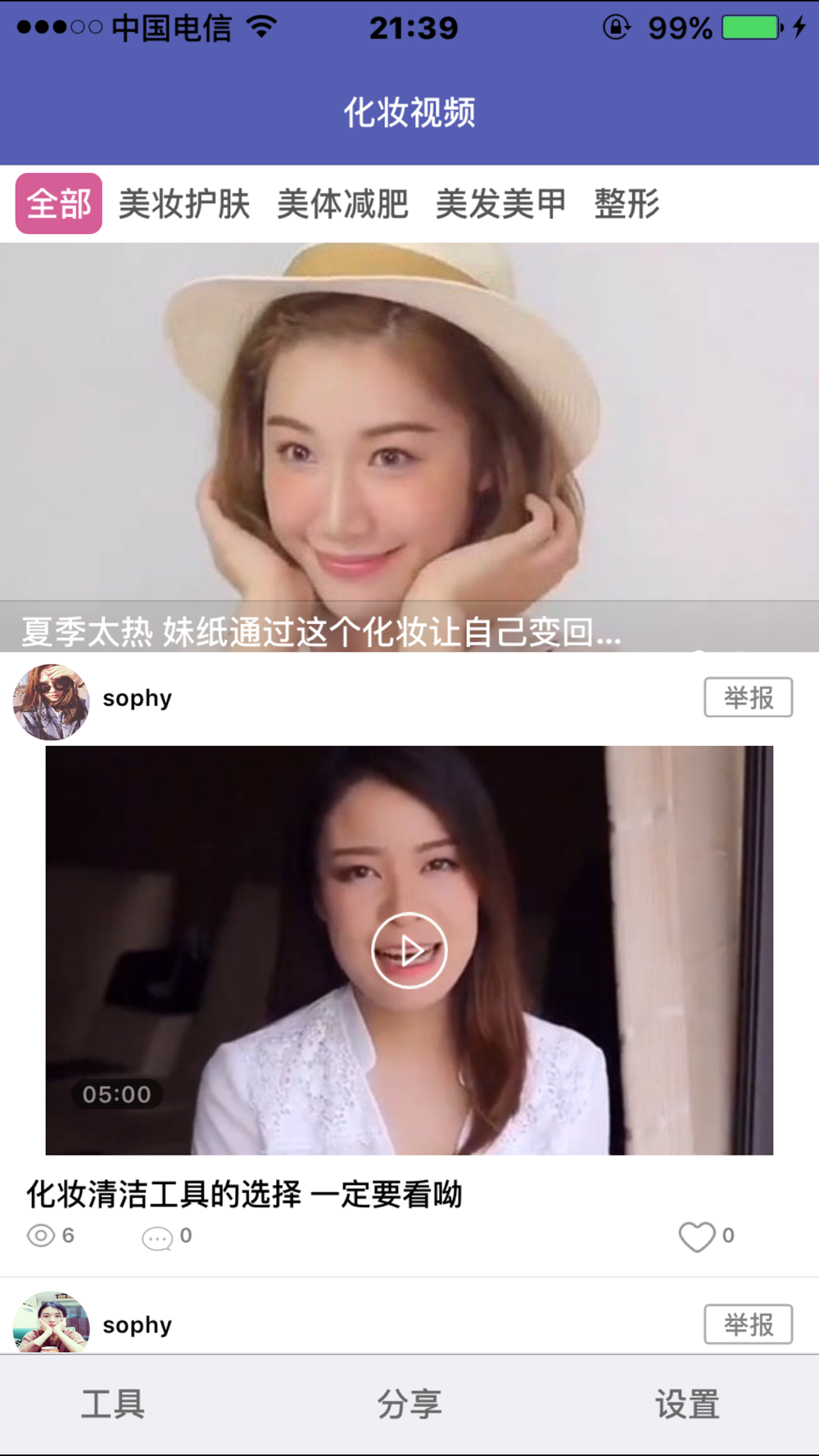Play the 化妆清洁工具的选择 video
Screen dimensions: 819x1456
coord(409,950)
